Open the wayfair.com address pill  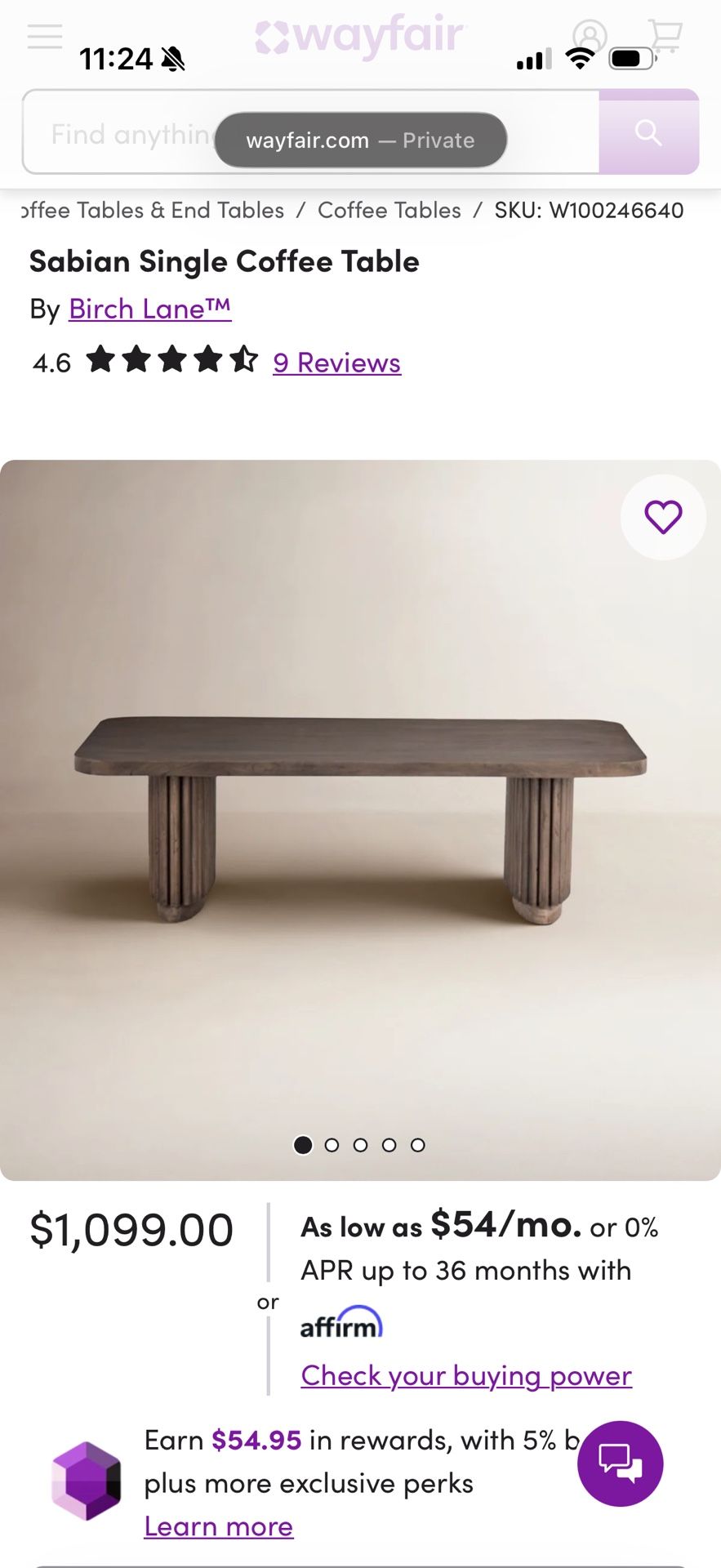click(360, 140)
